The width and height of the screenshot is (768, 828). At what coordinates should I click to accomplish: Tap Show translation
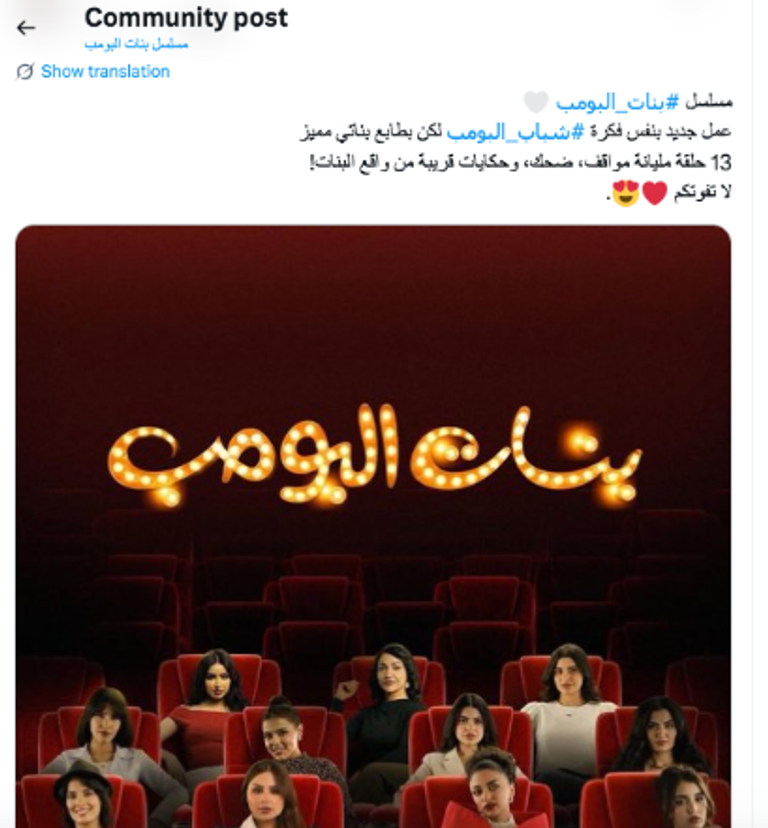104,71
